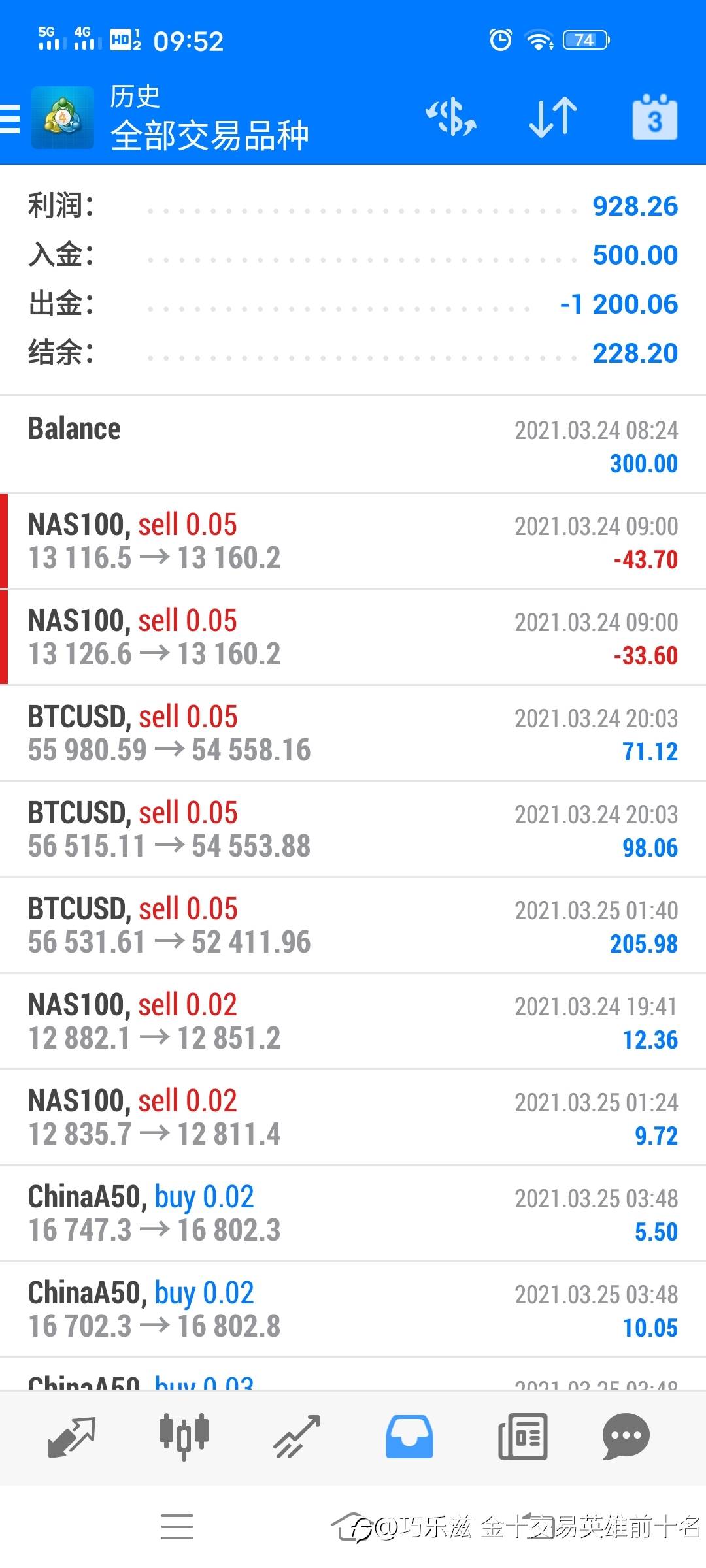Switch to the Trade tab

(x=297, y=1437)
